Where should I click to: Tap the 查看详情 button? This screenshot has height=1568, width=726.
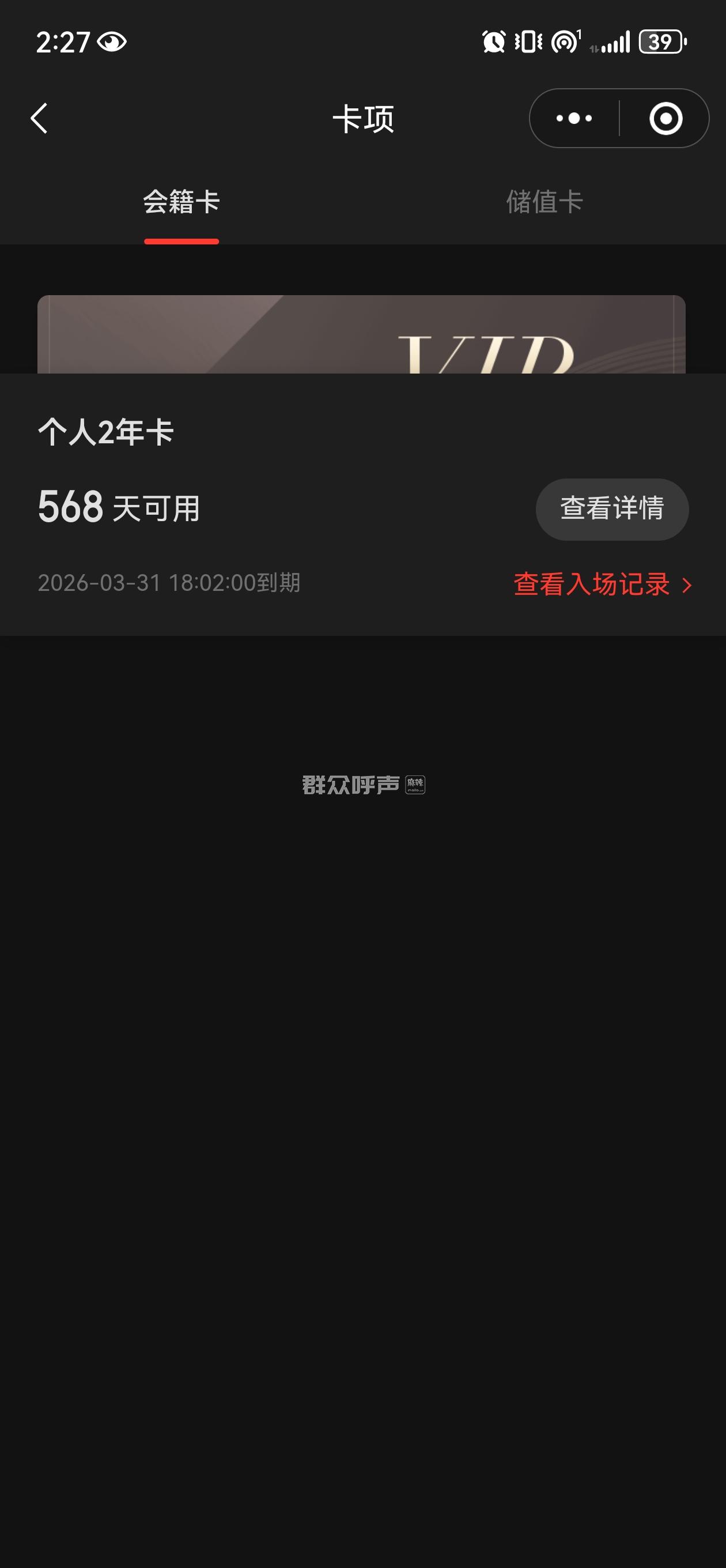click(611, 509)
